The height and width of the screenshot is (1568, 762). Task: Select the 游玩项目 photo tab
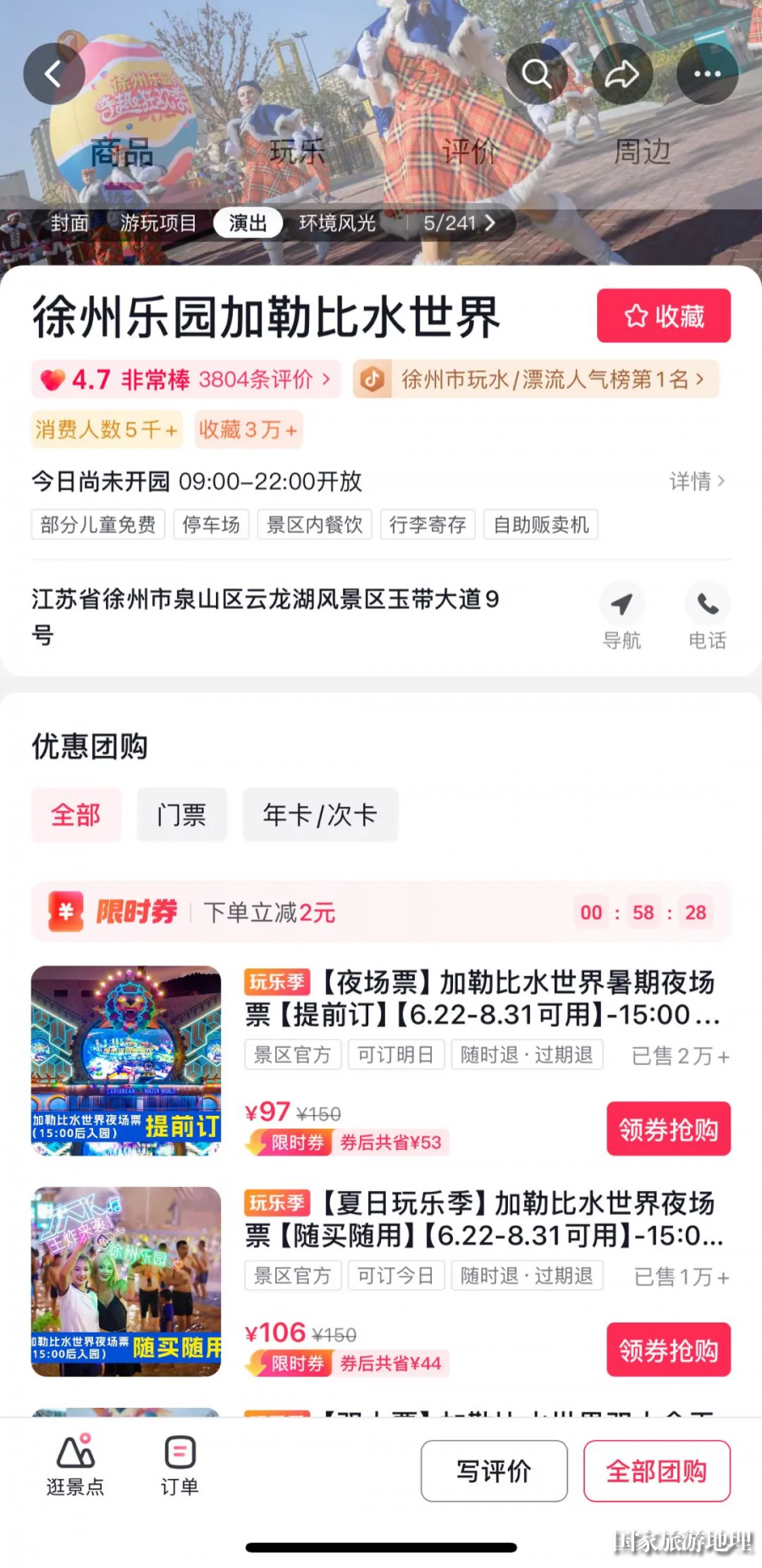[x=158, y=223]
